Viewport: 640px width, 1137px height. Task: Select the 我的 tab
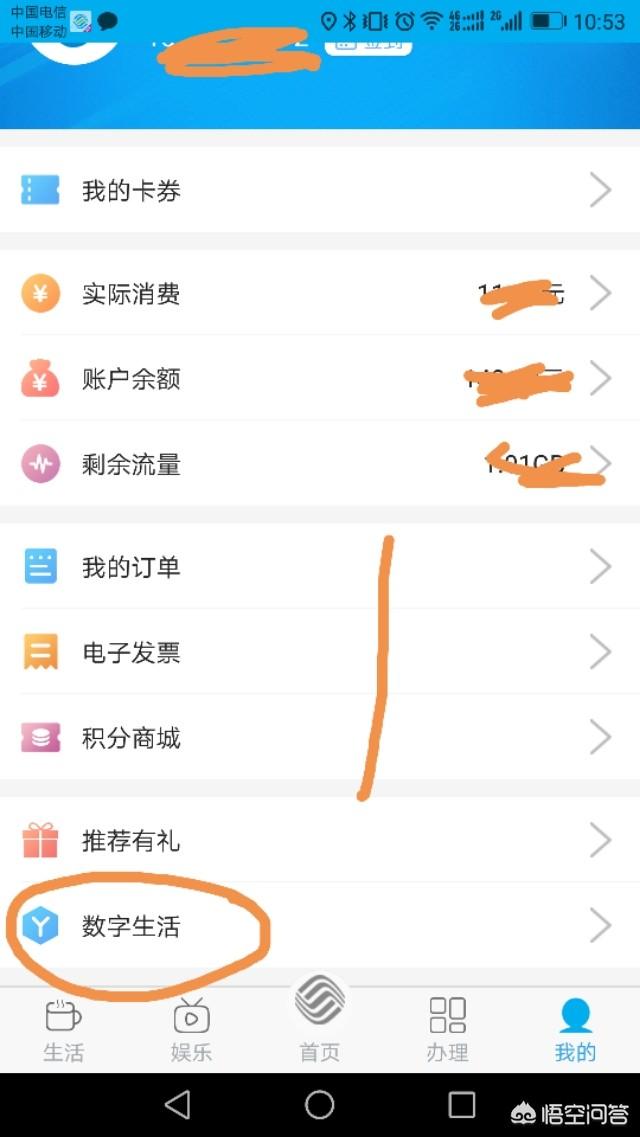click(575, 1030)
